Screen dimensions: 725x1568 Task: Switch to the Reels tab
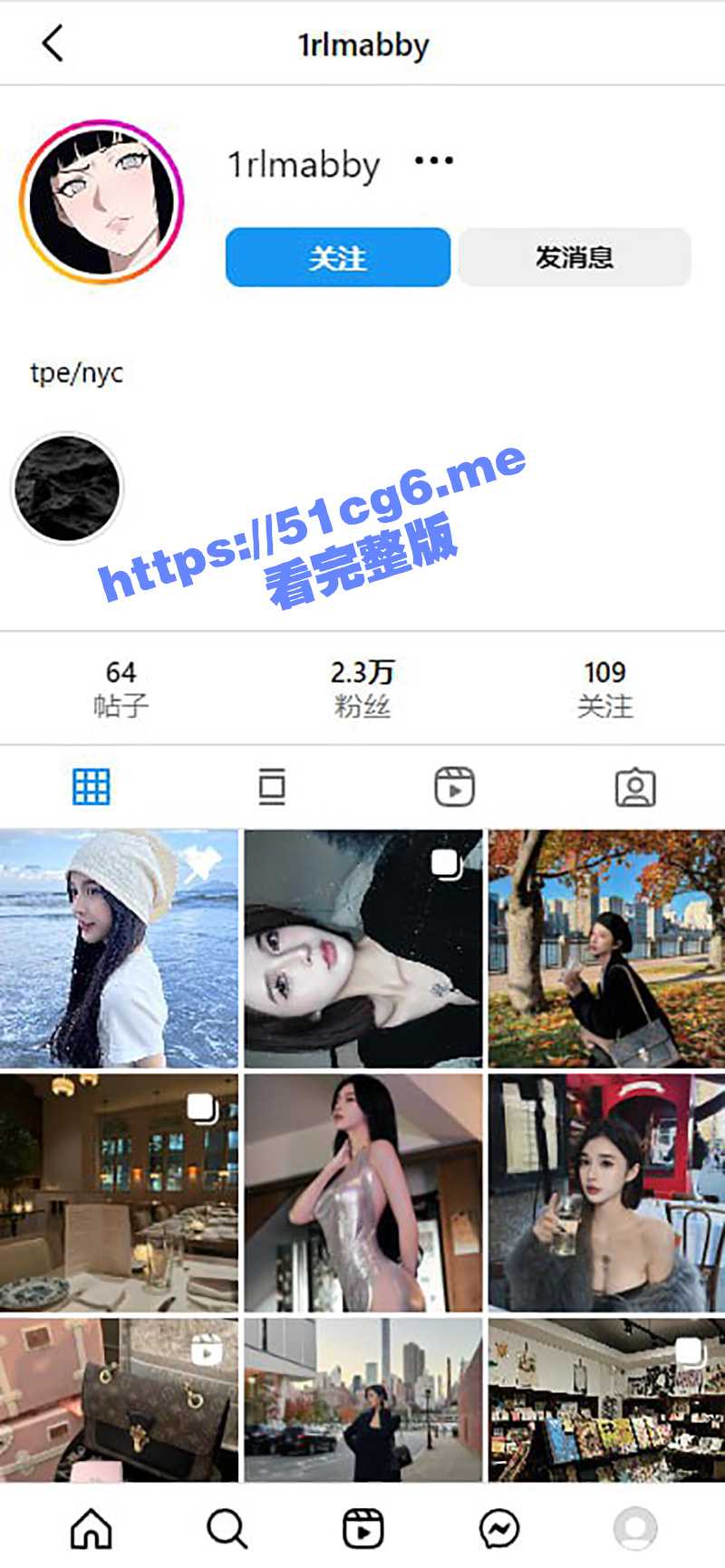[x=454, y=787]
